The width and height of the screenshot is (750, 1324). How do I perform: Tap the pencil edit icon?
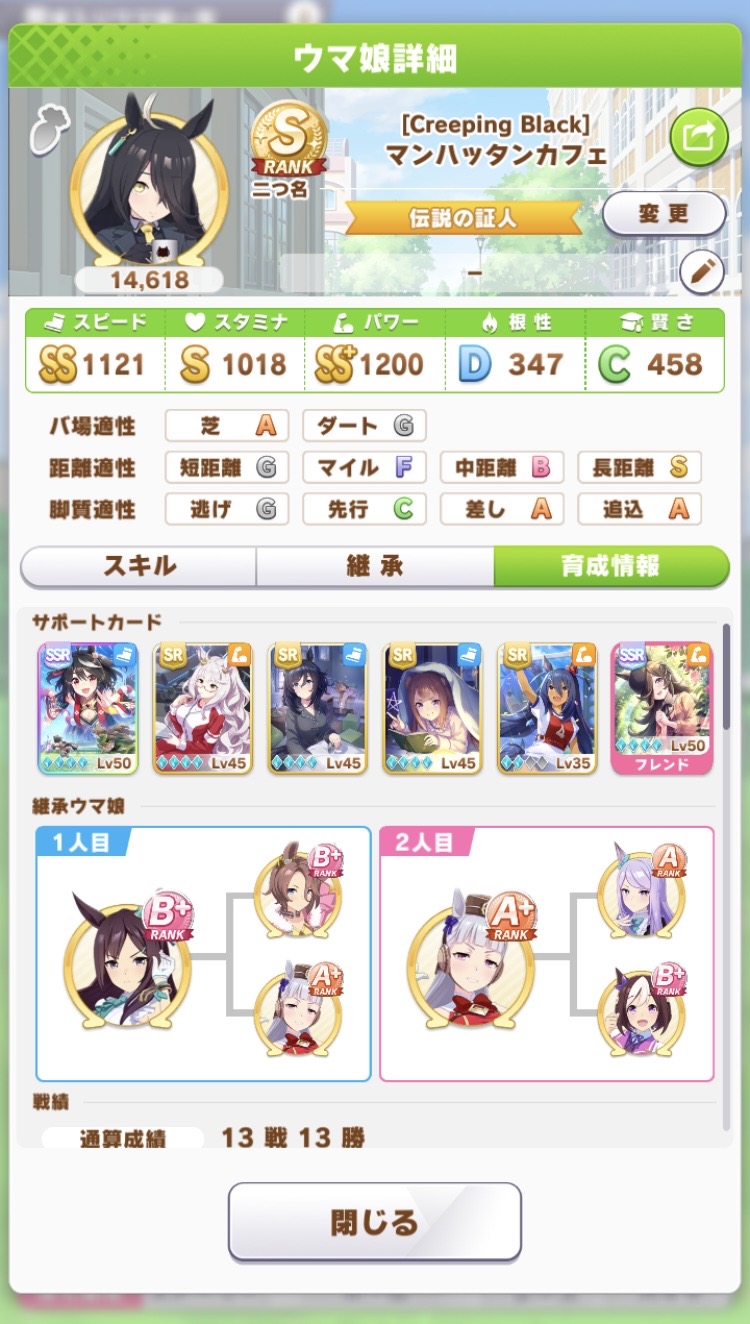coord(702,272)
